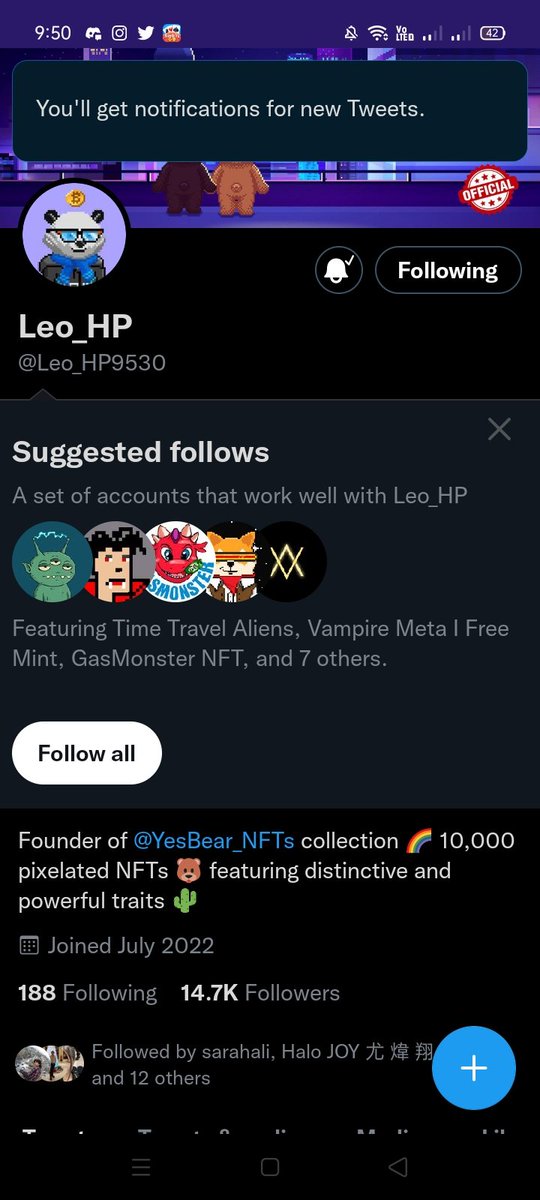Tap the Following button
Image resolution: width=540 pixels, height=1200 pixels.
[448, 270]
